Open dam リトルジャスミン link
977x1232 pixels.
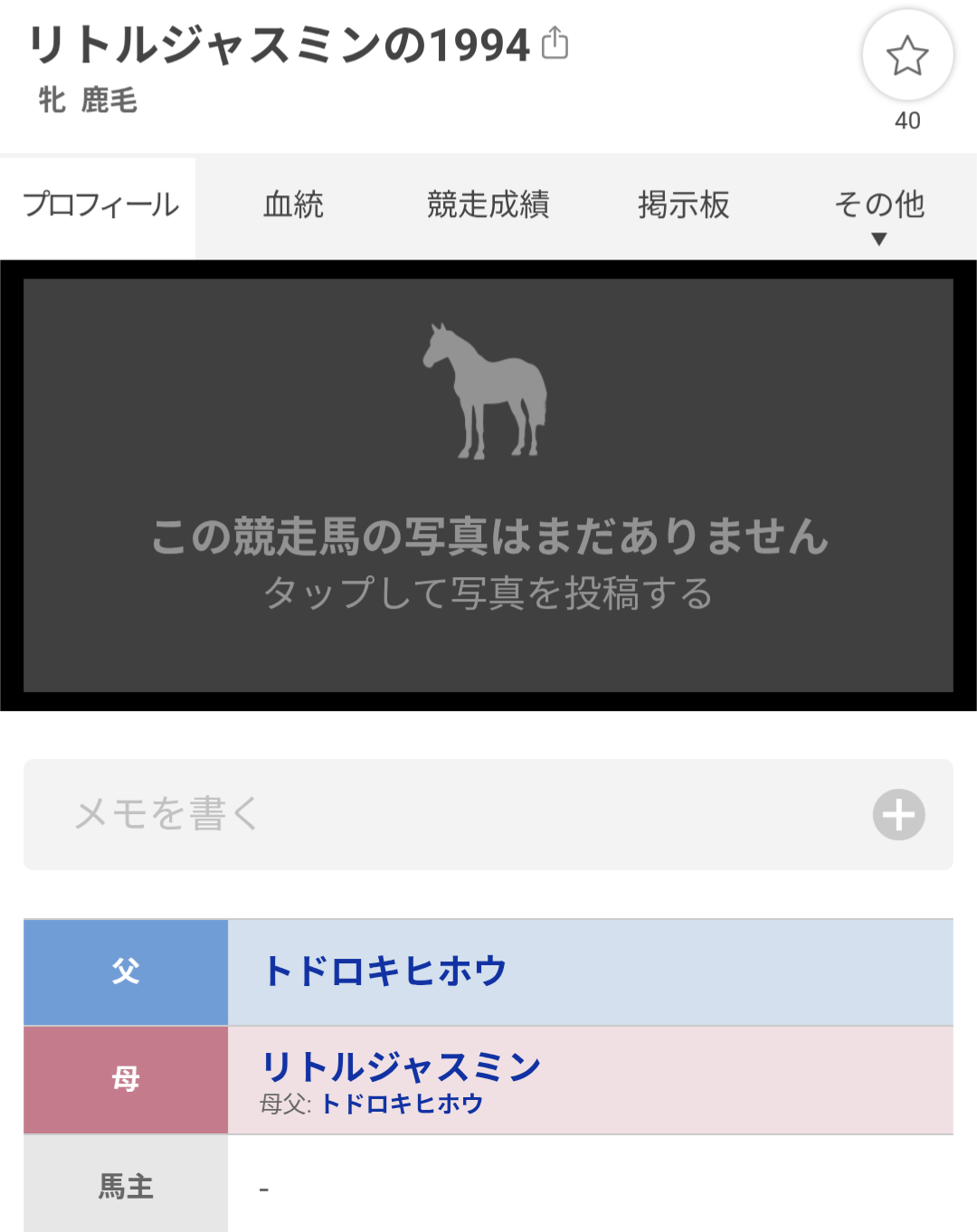click(x=401, y=1066)
